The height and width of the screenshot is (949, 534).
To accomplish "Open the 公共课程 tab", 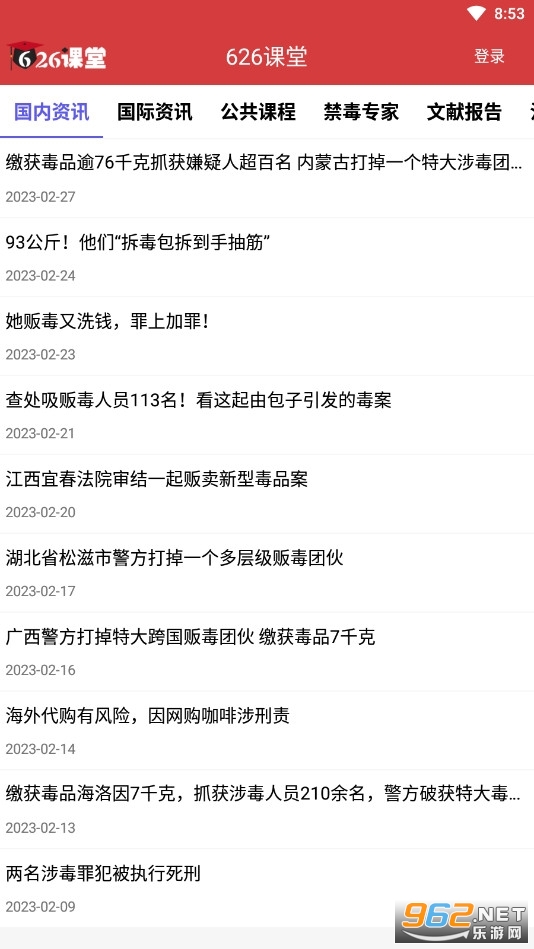I will (258, 112).
